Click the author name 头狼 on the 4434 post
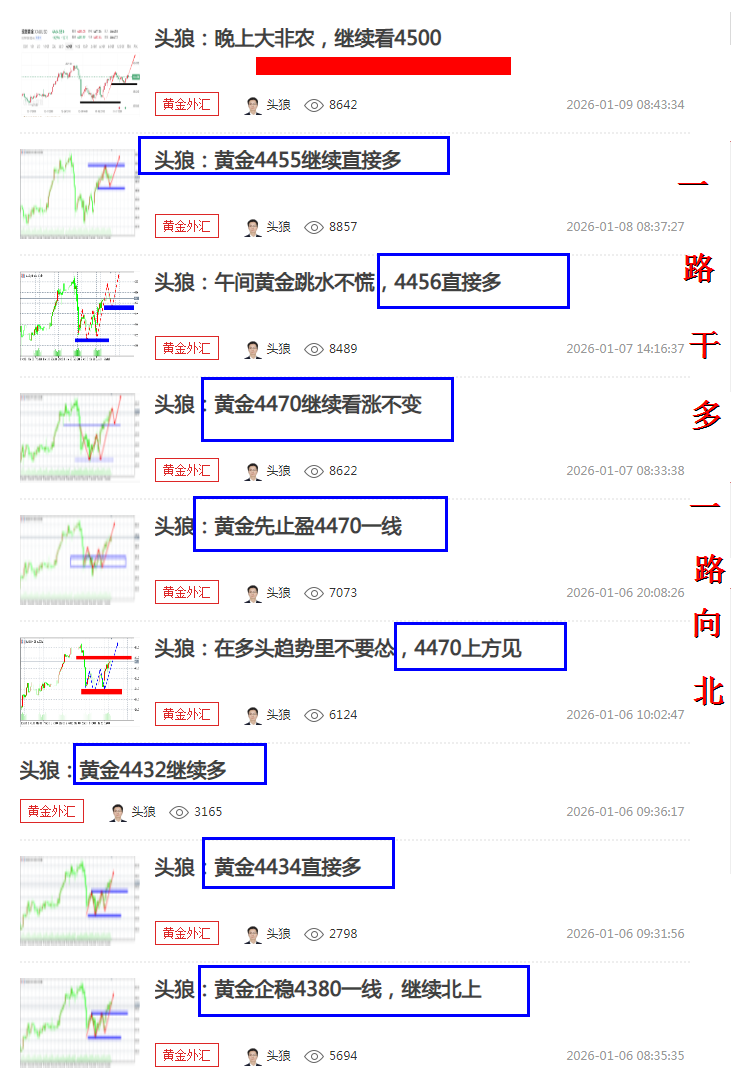 tap(277, 933)
